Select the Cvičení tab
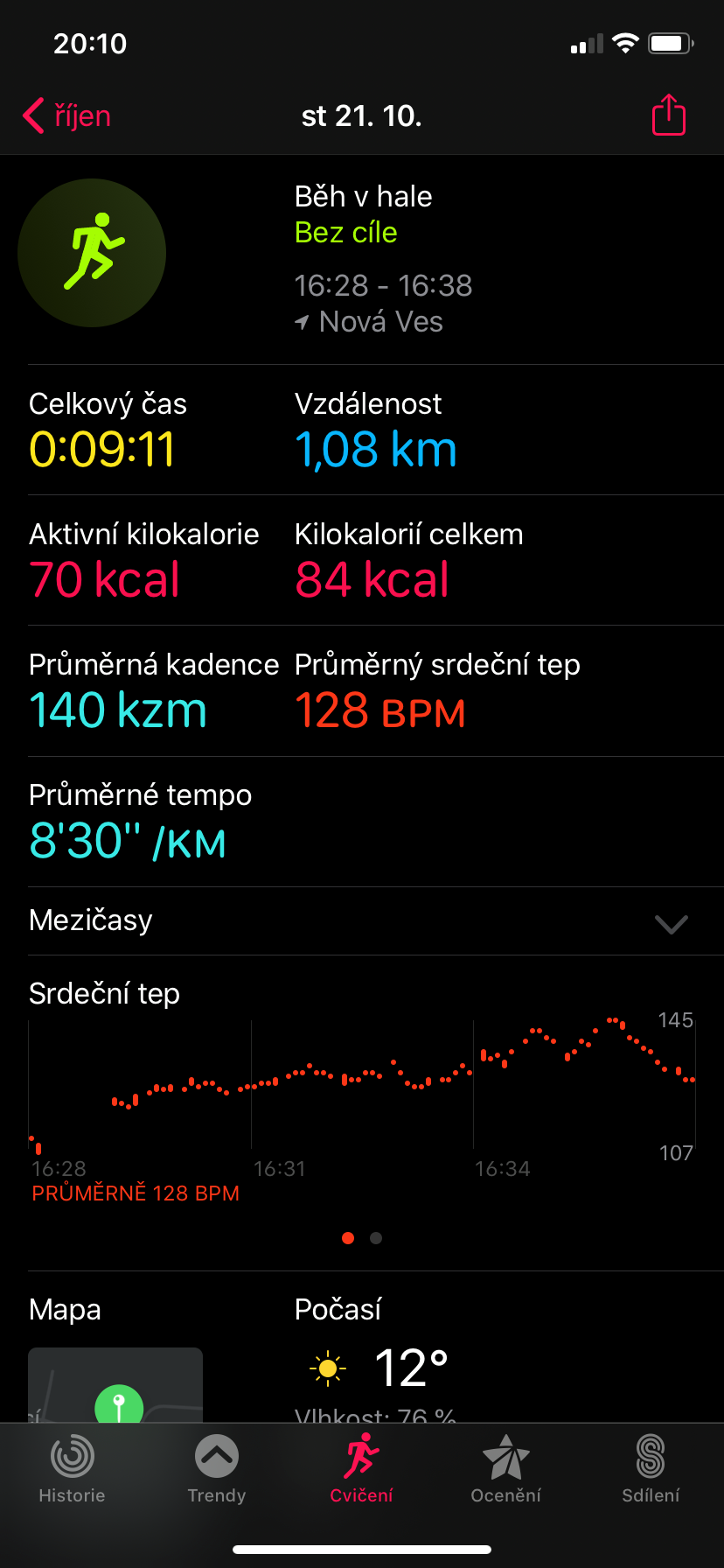 (361, 1470)
